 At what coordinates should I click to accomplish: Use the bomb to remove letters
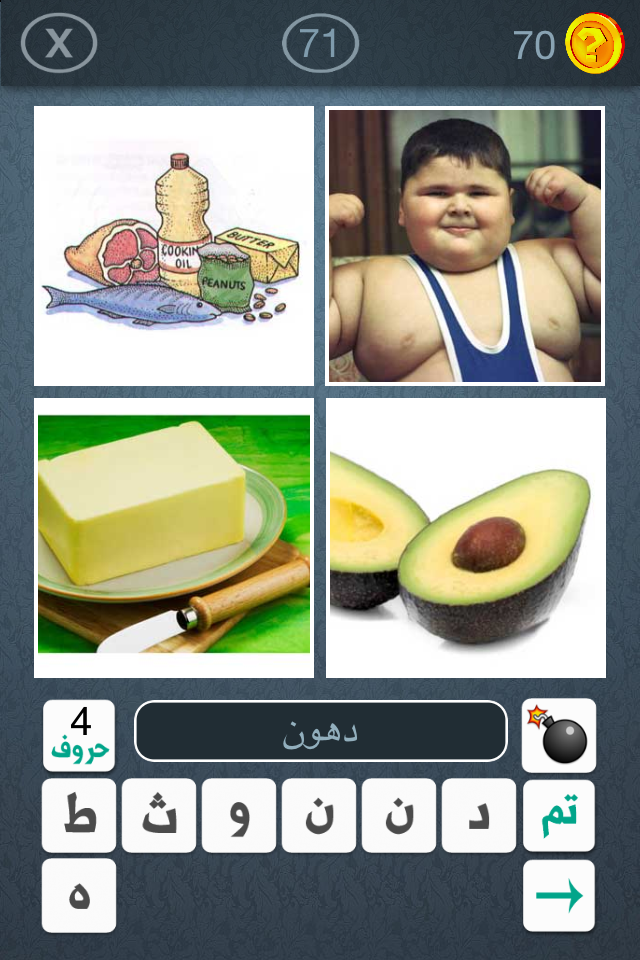point(559,735)
